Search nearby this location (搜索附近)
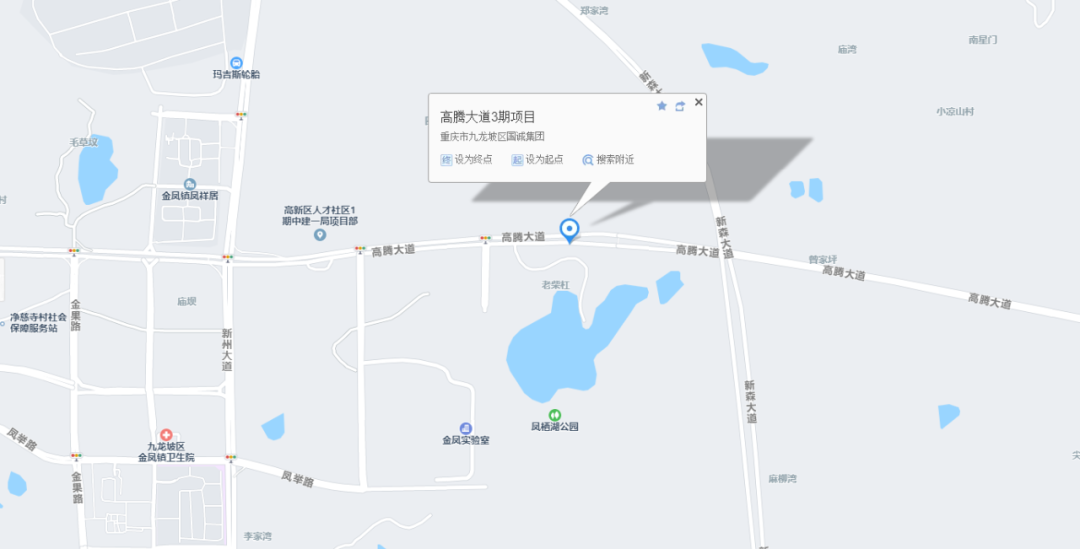 (x=608, y=160)
